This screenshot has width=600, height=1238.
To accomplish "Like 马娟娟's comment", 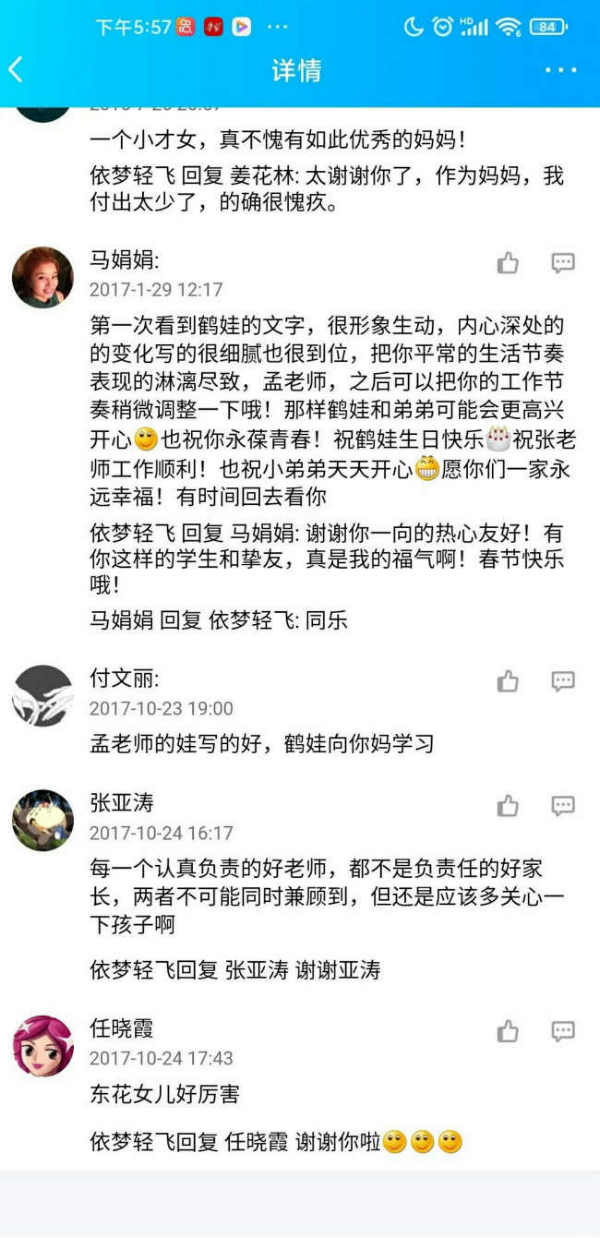I will [x=508, y=263].
